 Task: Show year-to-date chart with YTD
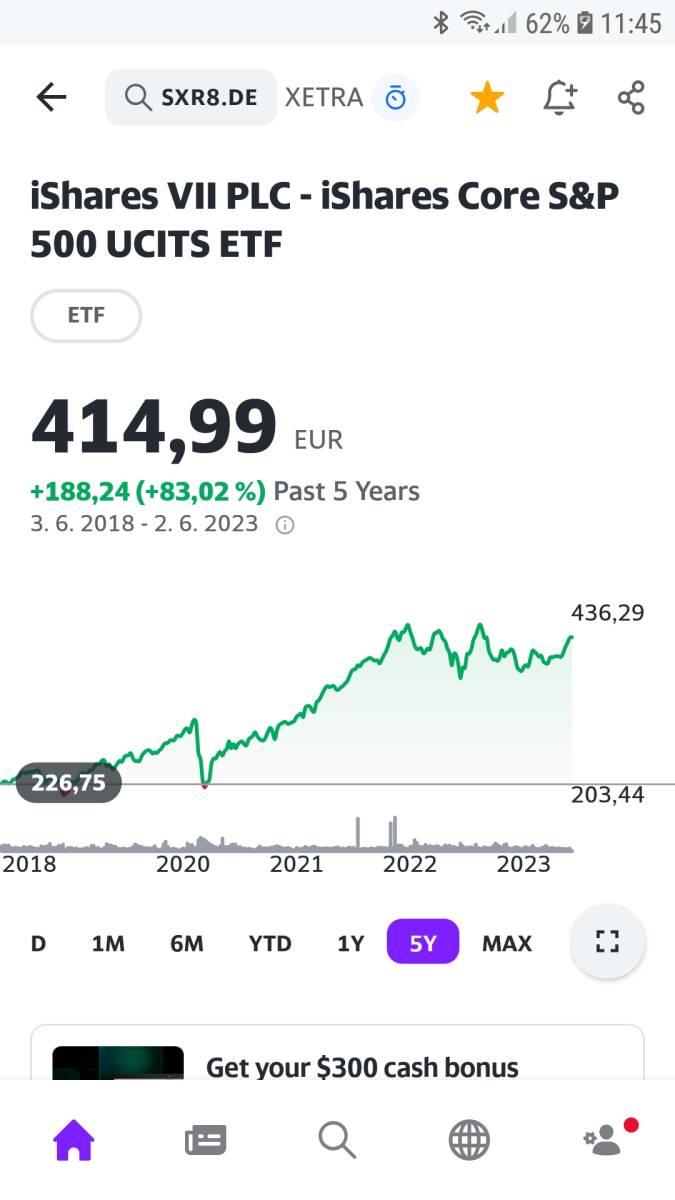click(x=270, y=943)
